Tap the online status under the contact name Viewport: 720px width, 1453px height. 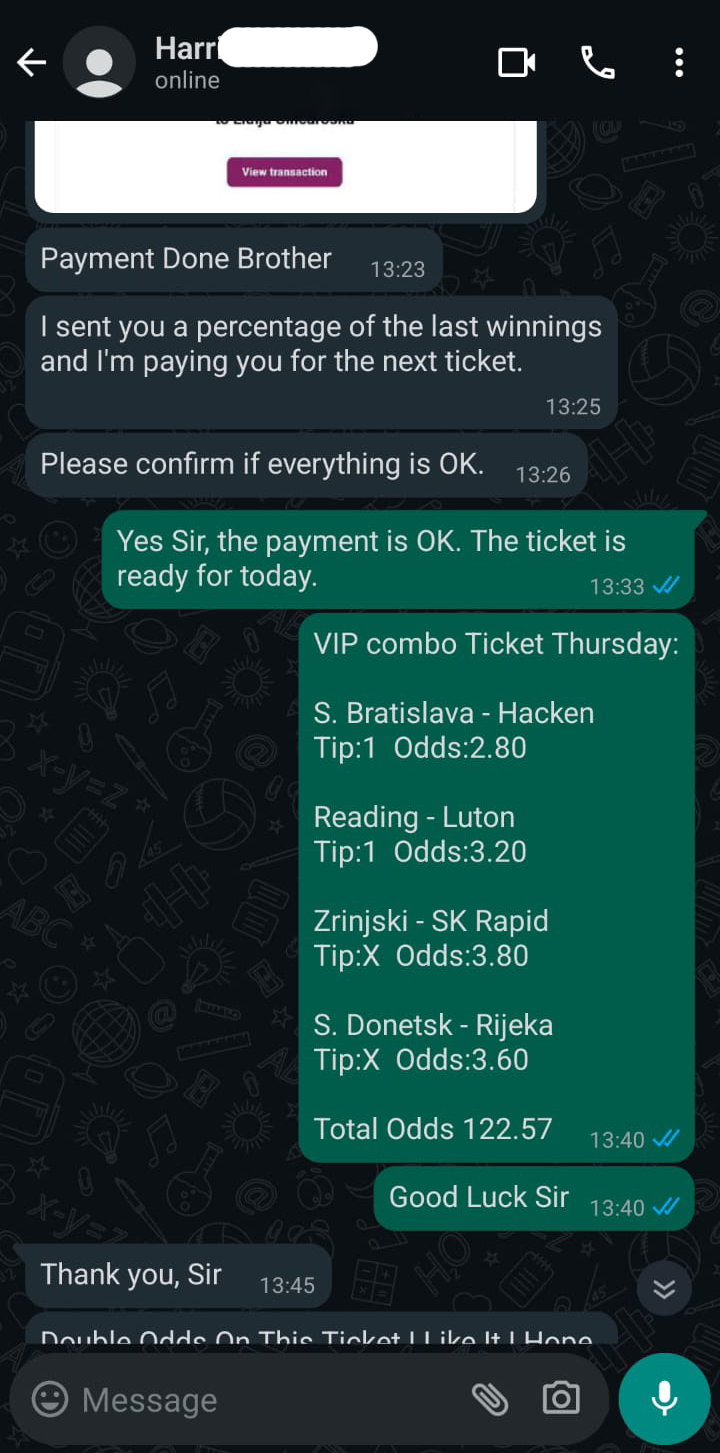(187, 80)
